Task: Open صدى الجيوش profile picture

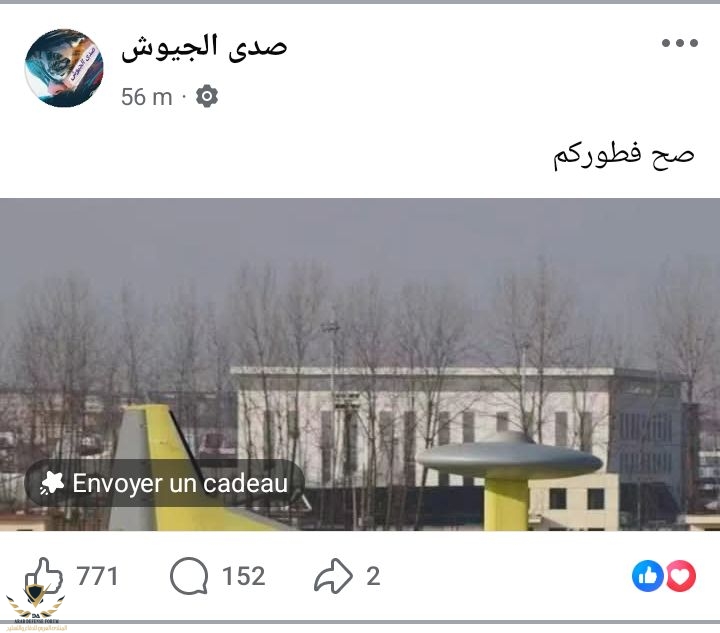Action: [x=63, y=68]
